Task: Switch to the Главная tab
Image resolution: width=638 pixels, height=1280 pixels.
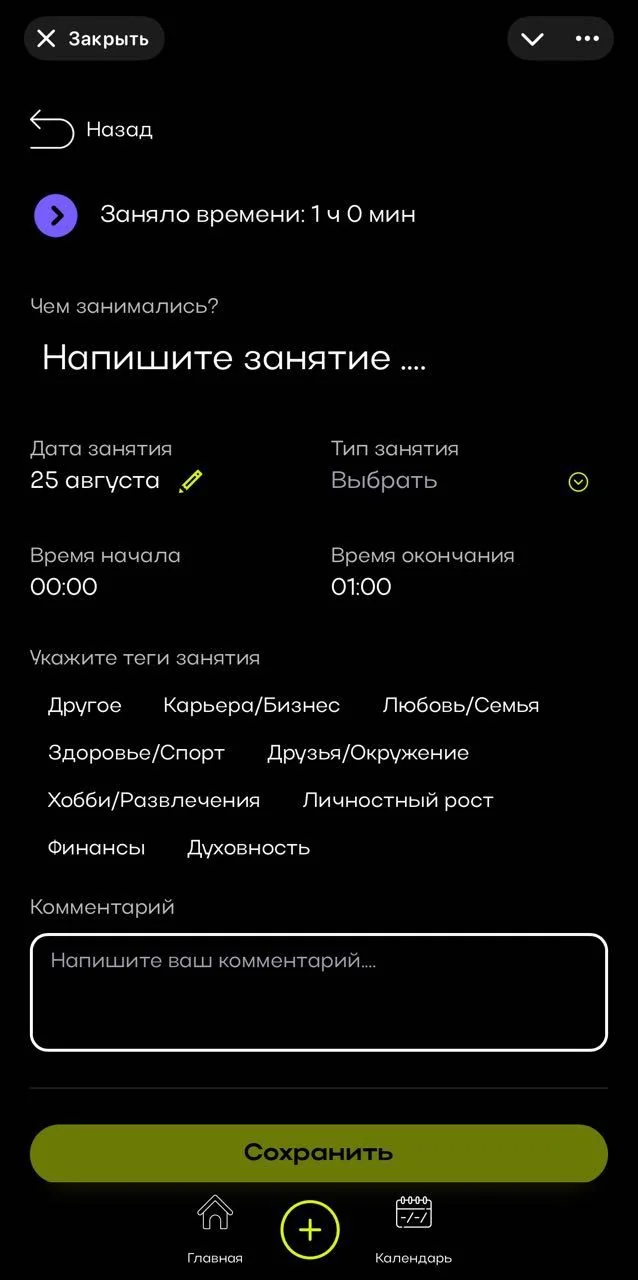Action: coord(215,1230)
